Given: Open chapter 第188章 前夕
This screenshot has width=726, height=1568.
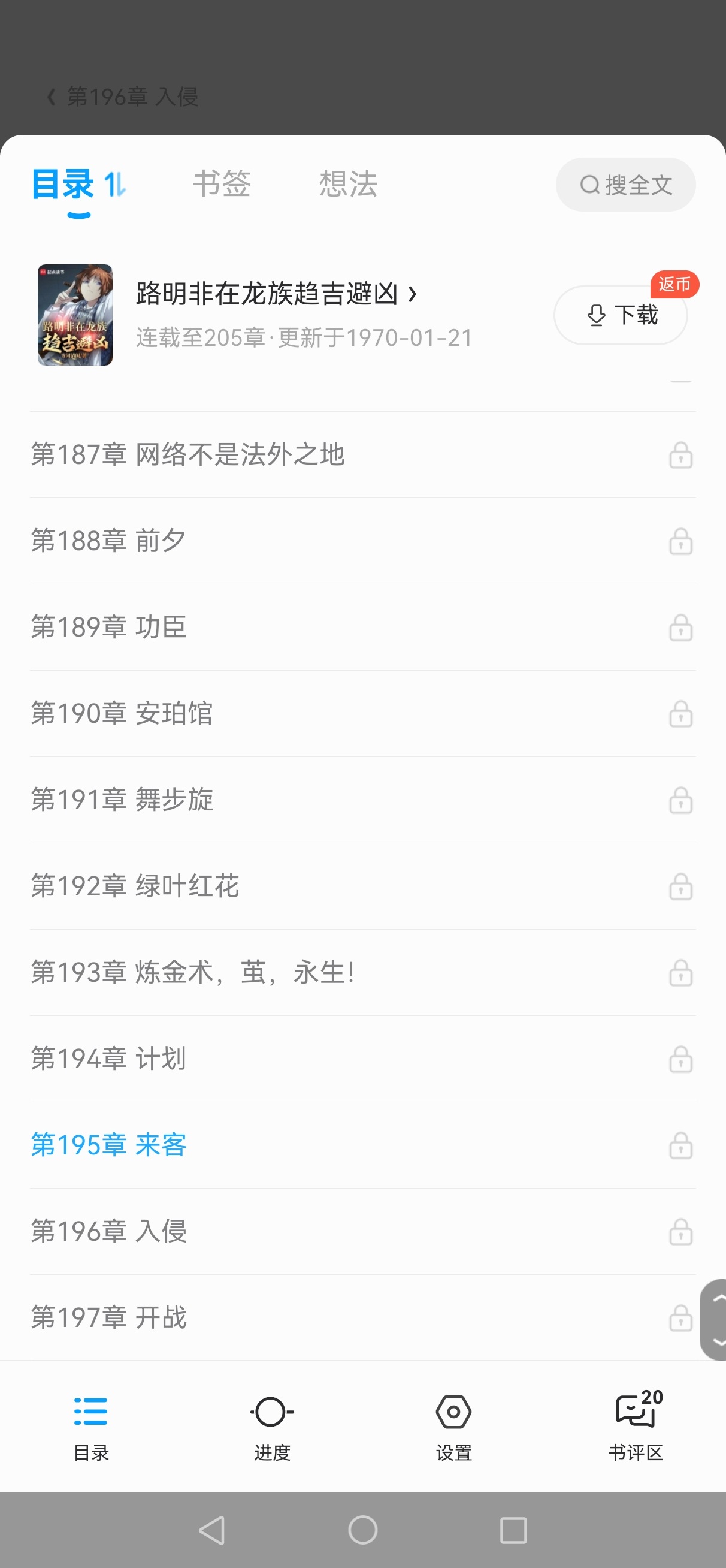Looking at the screenshot, I should 108,541.
